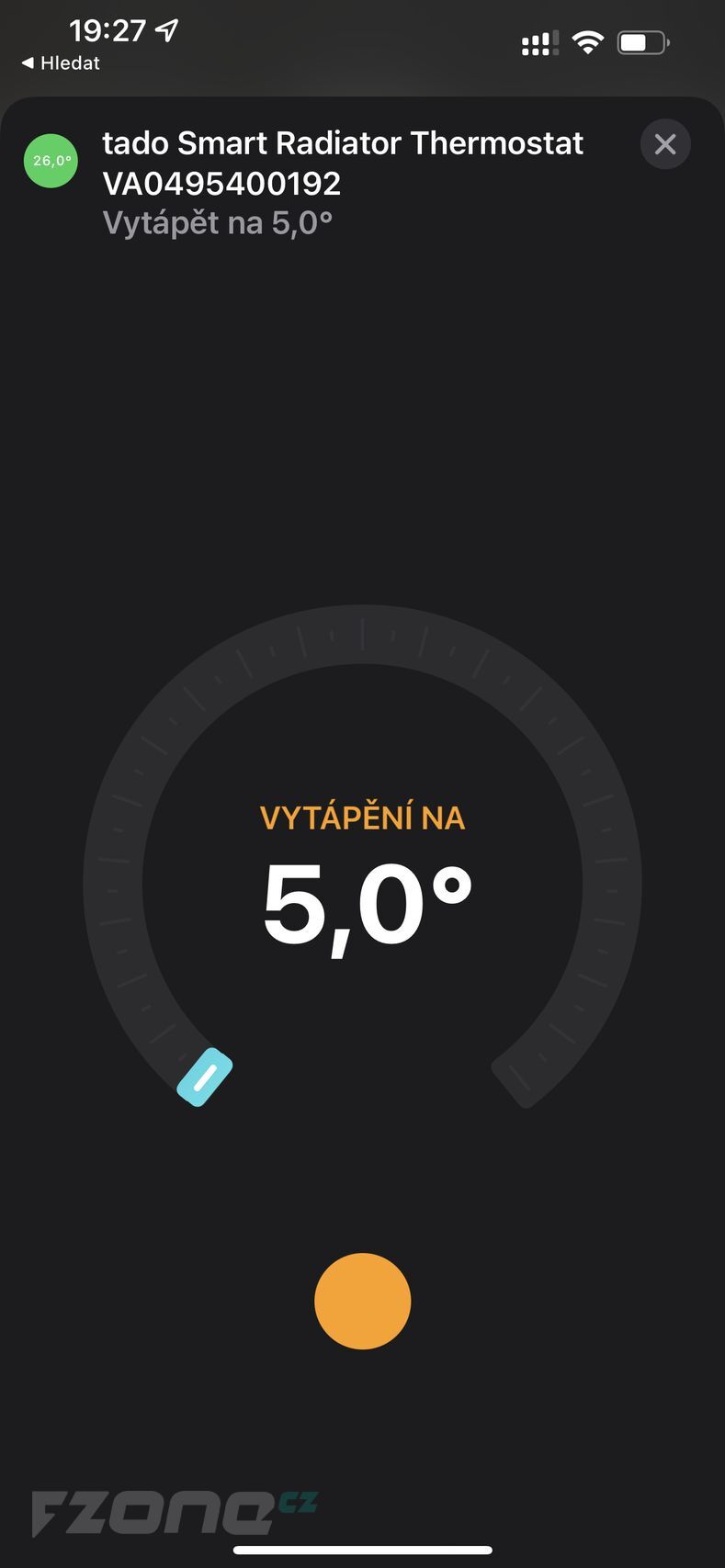Viewport: 725px width, 1568px height.
Task: Return to Hledat via back link
Action: coord(61,63)
